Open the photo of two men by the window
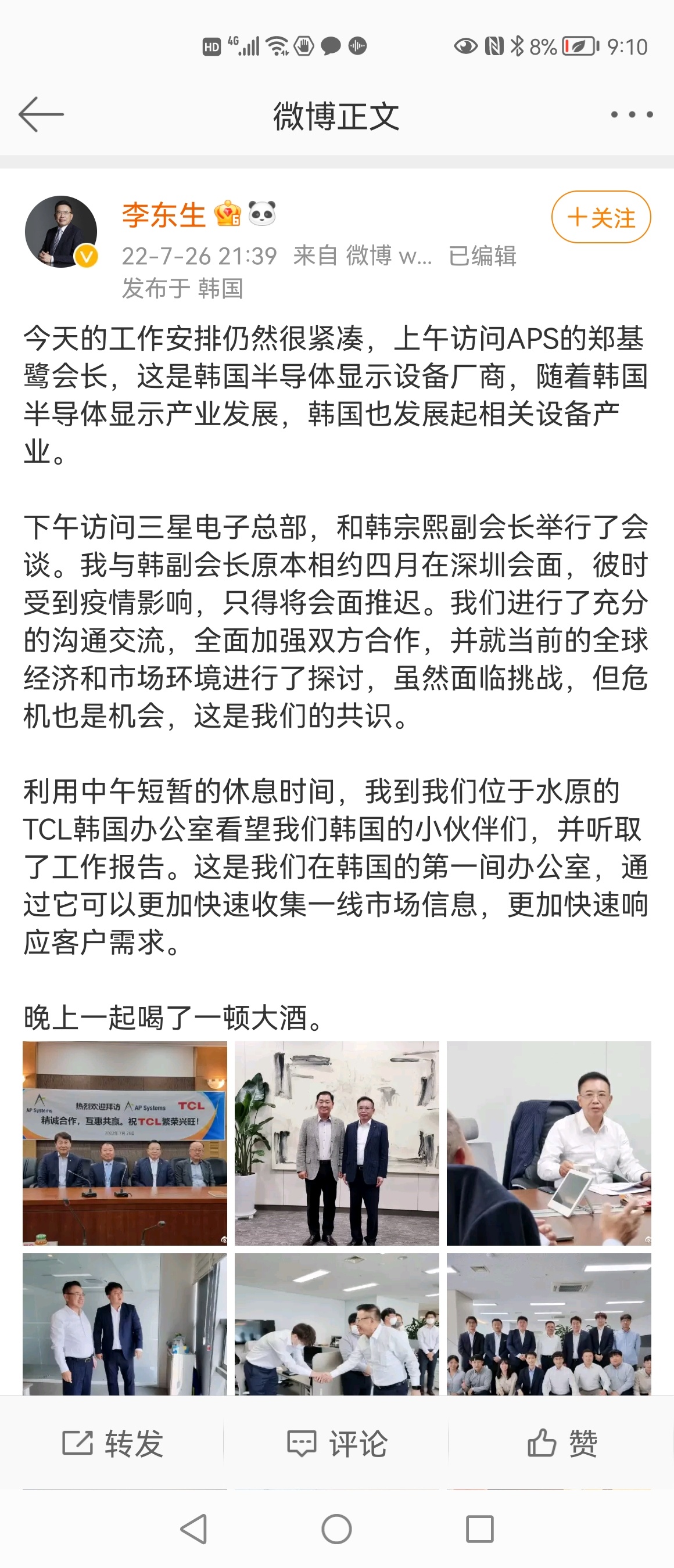The width and height of the screenshot is (674, 1568). point(125,1324)
